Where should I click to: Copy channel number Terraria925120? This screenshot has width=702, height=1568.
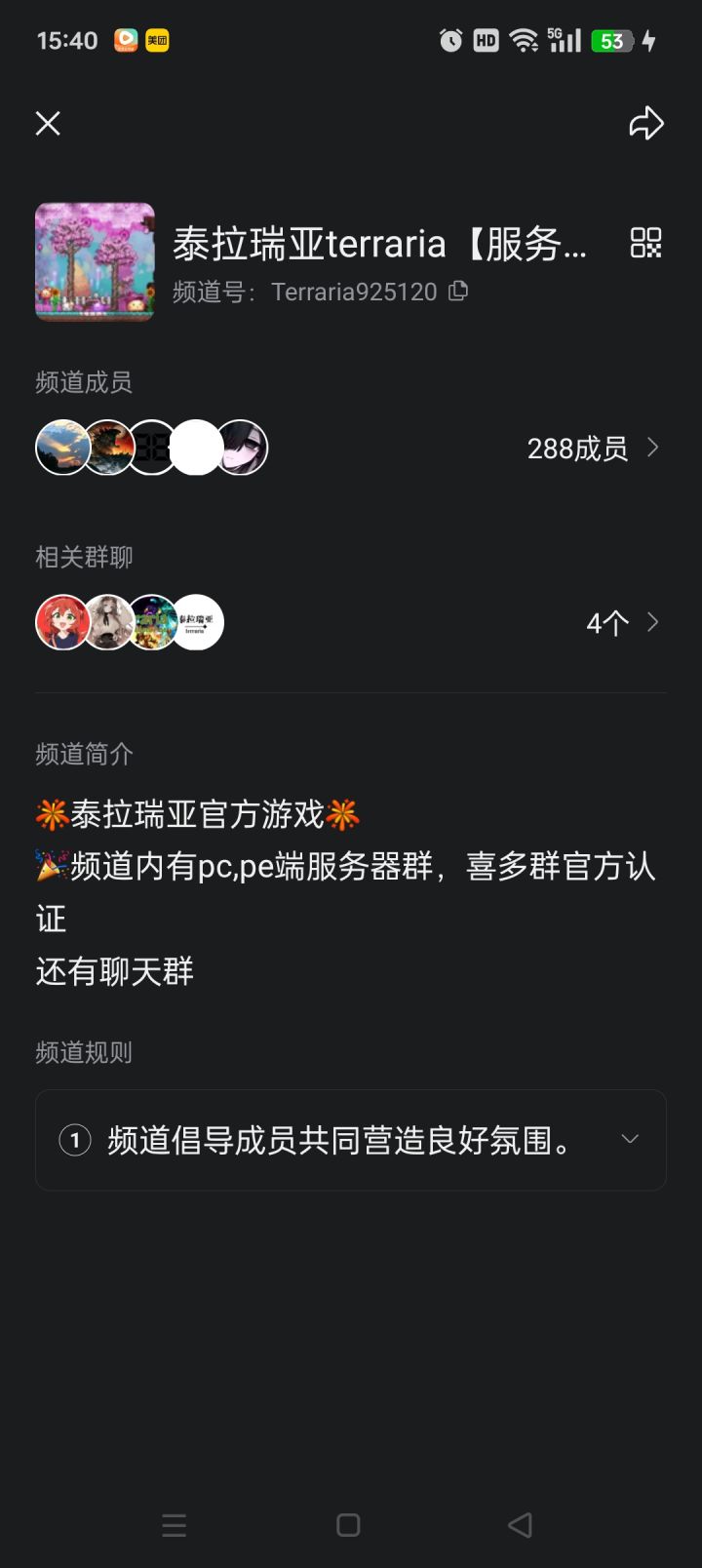458,291
